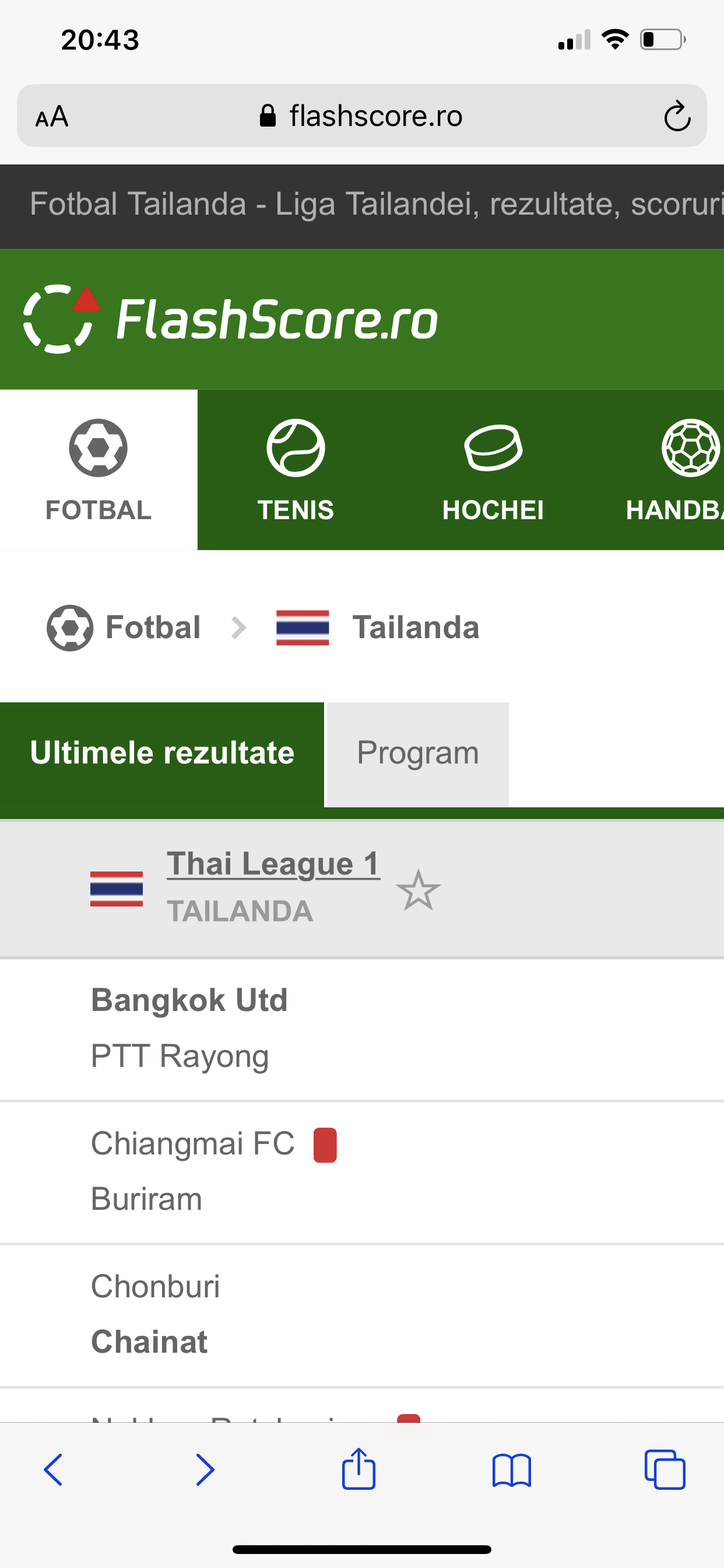Select the Ultimele rezultate tab

(x=162, y=754)
